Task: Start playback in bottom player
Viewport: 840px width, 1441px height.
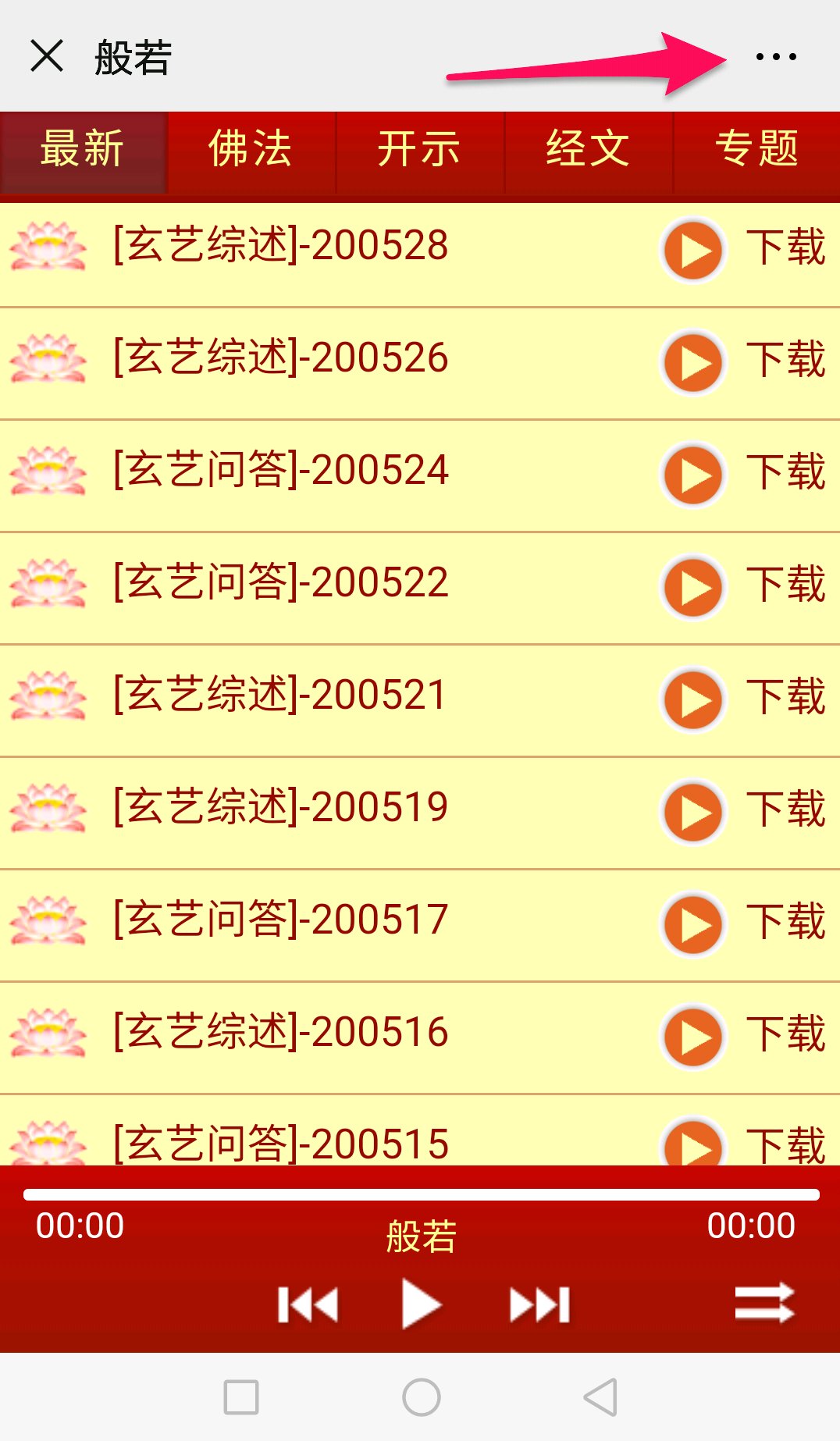Action: (x=422, y=1304)
